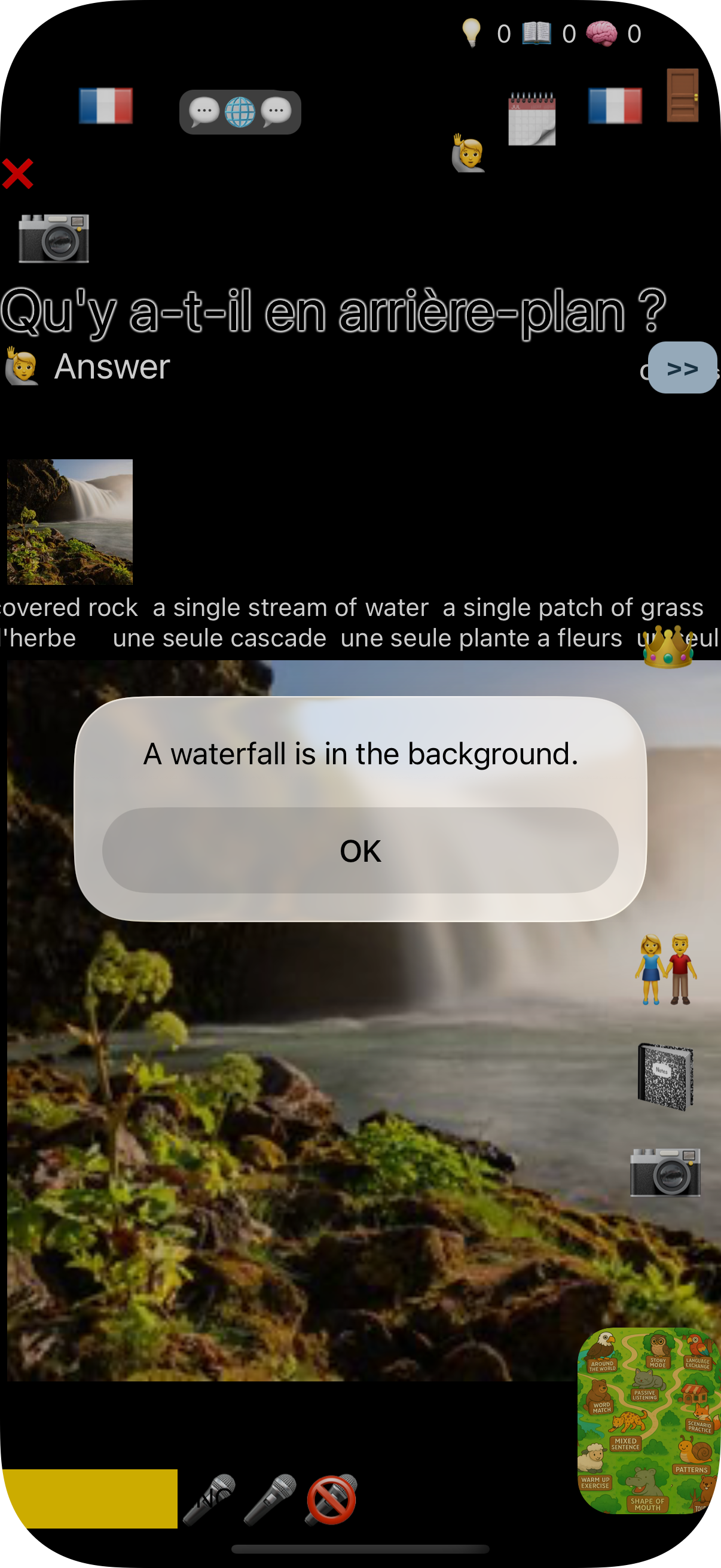Tap the red X close icon
The width and height of the screenshot is (721, 1568).
point(18,173)
